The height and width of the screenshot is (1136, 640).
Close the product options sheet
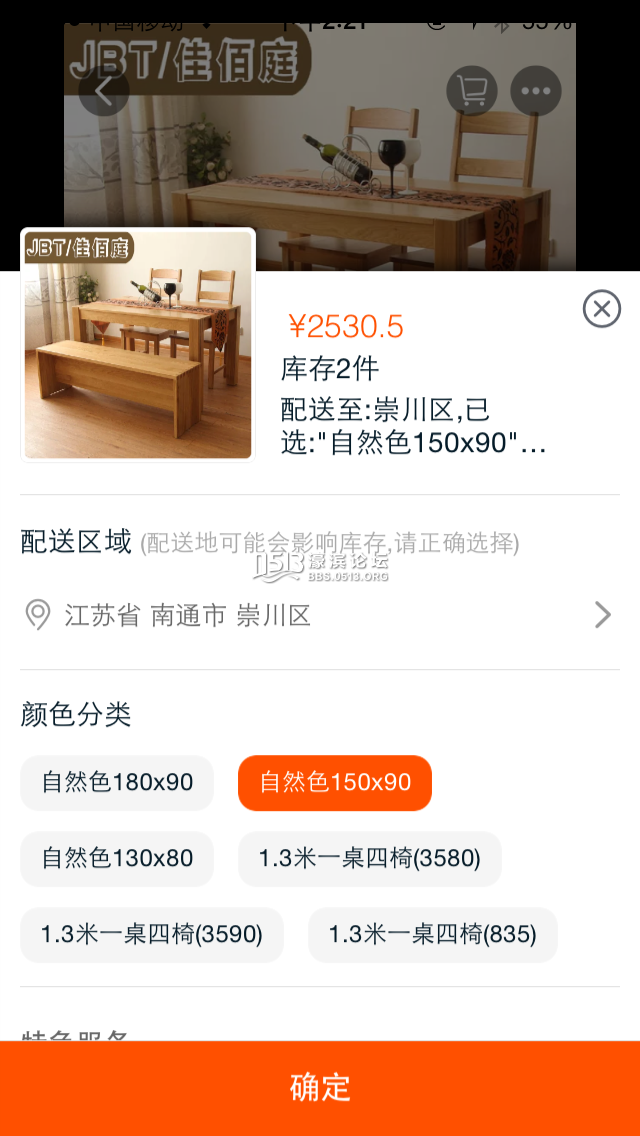point(601,309)
